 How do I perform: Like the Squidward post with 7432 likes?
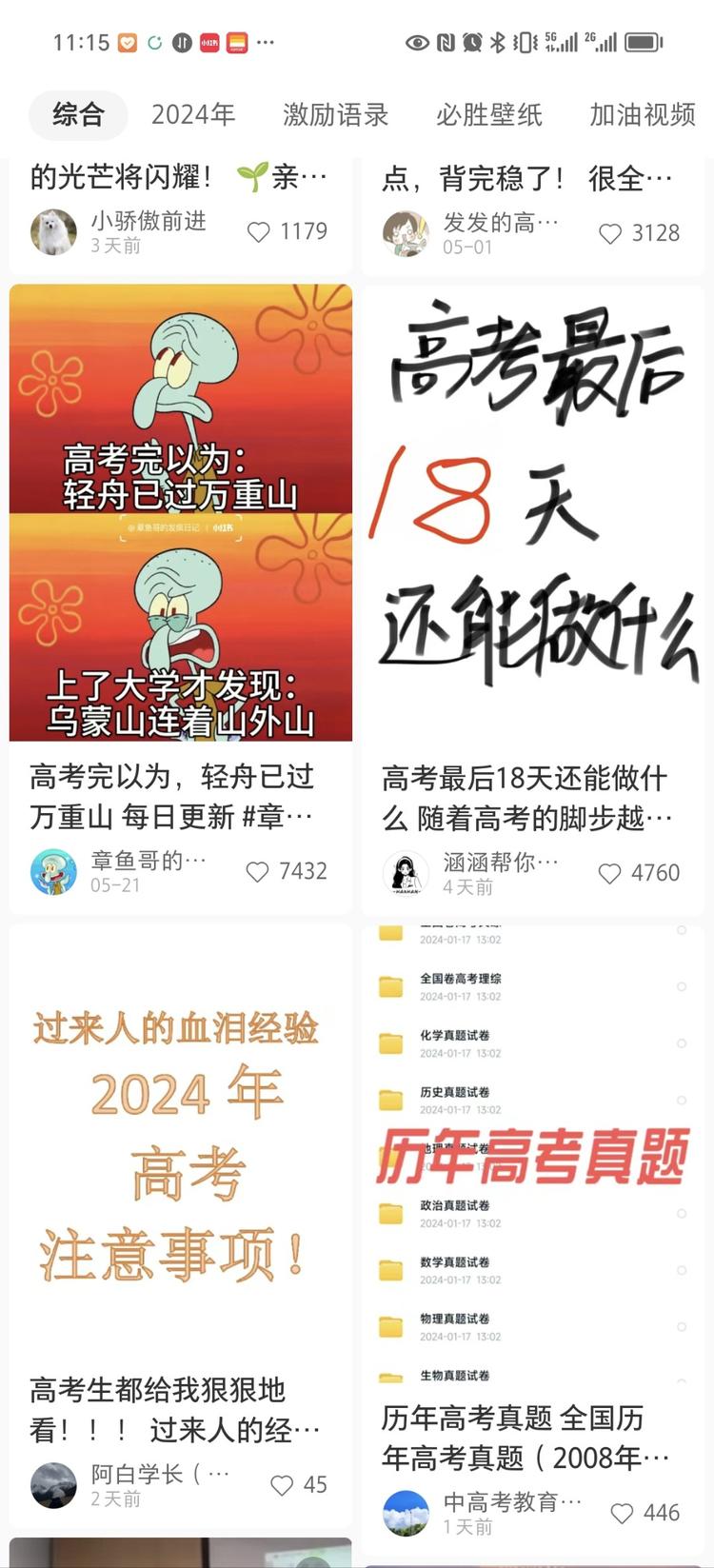pos(260,871)
